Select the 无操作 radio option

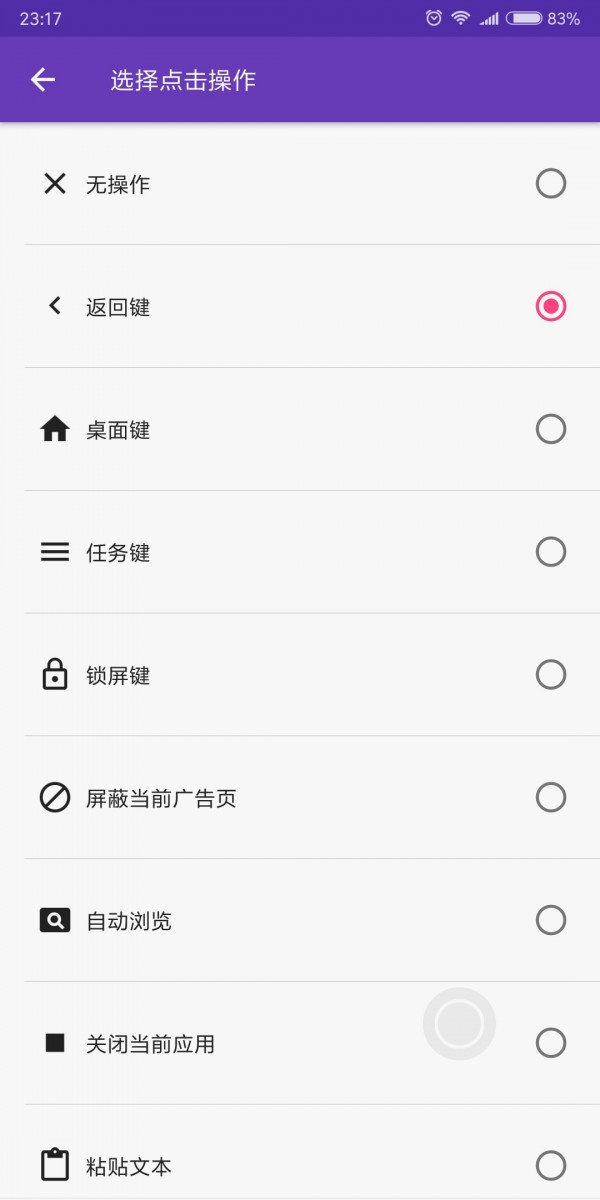(300, 184)
